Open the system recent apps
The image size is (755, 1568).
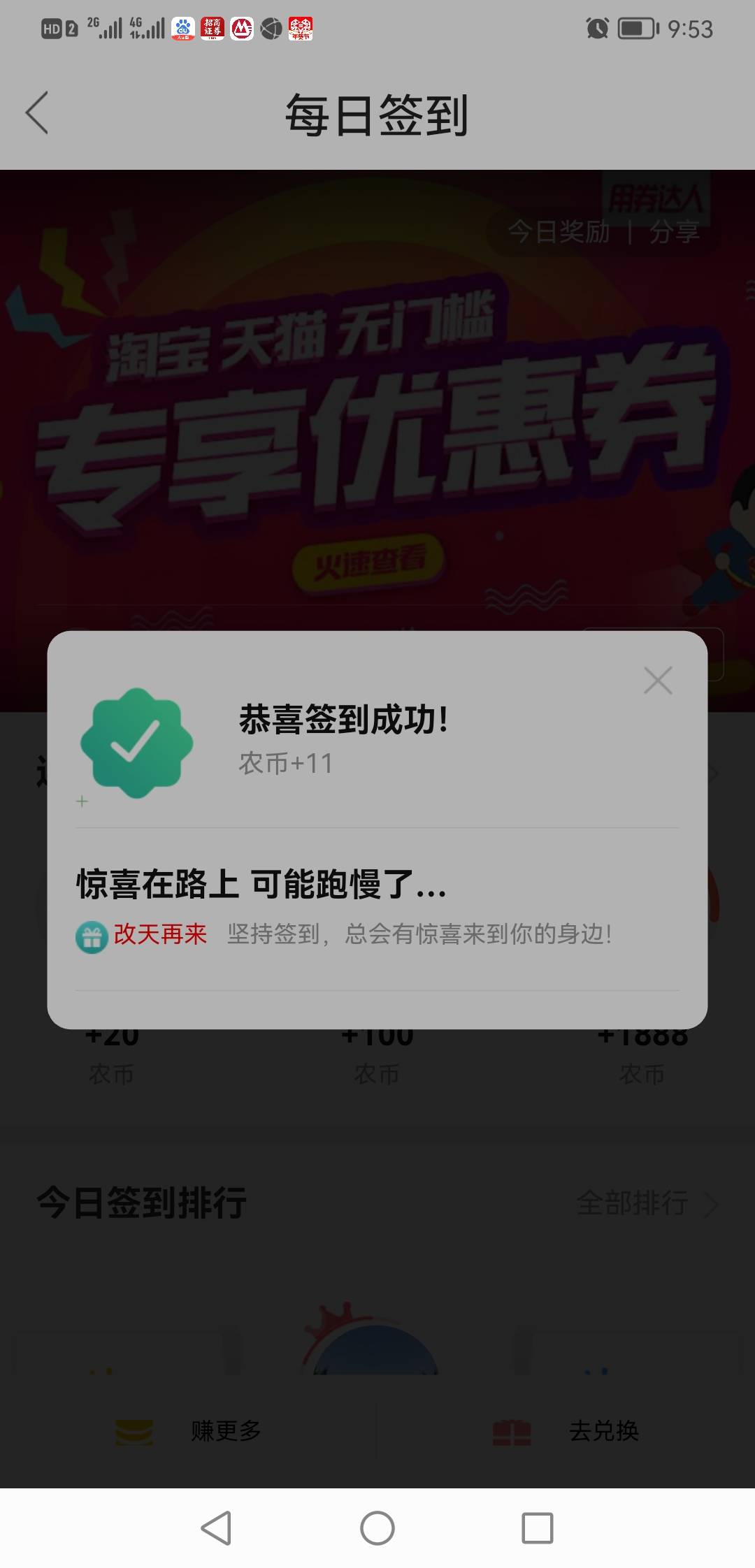[x=538, y=1528]
